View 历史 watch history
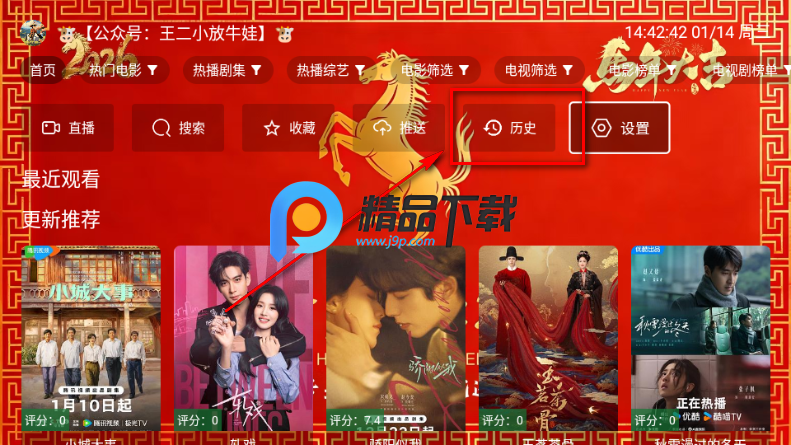 [x=509, y=128]
